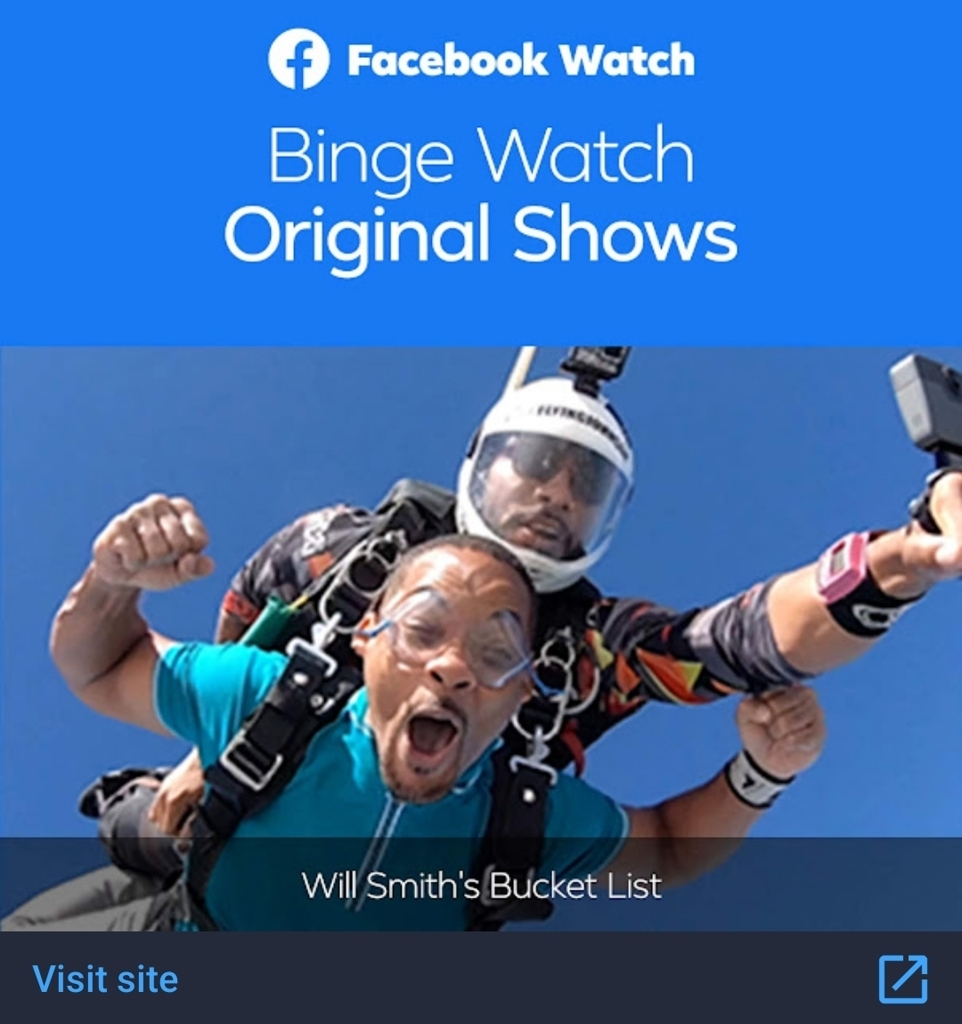This screenshot has width=962, height=1024.
Task: Open the external link icon
Action: point(903,979)
